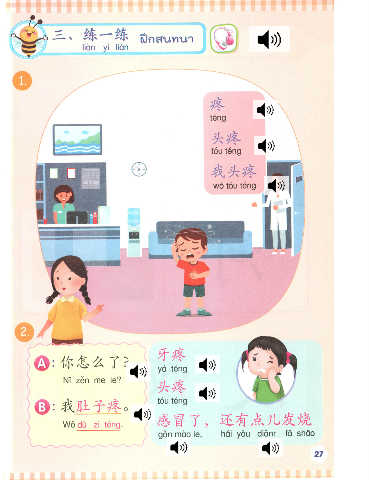This screenshot has width=370, height=480.
Task: Play audio for 感冒了
Action: (179, 447)
